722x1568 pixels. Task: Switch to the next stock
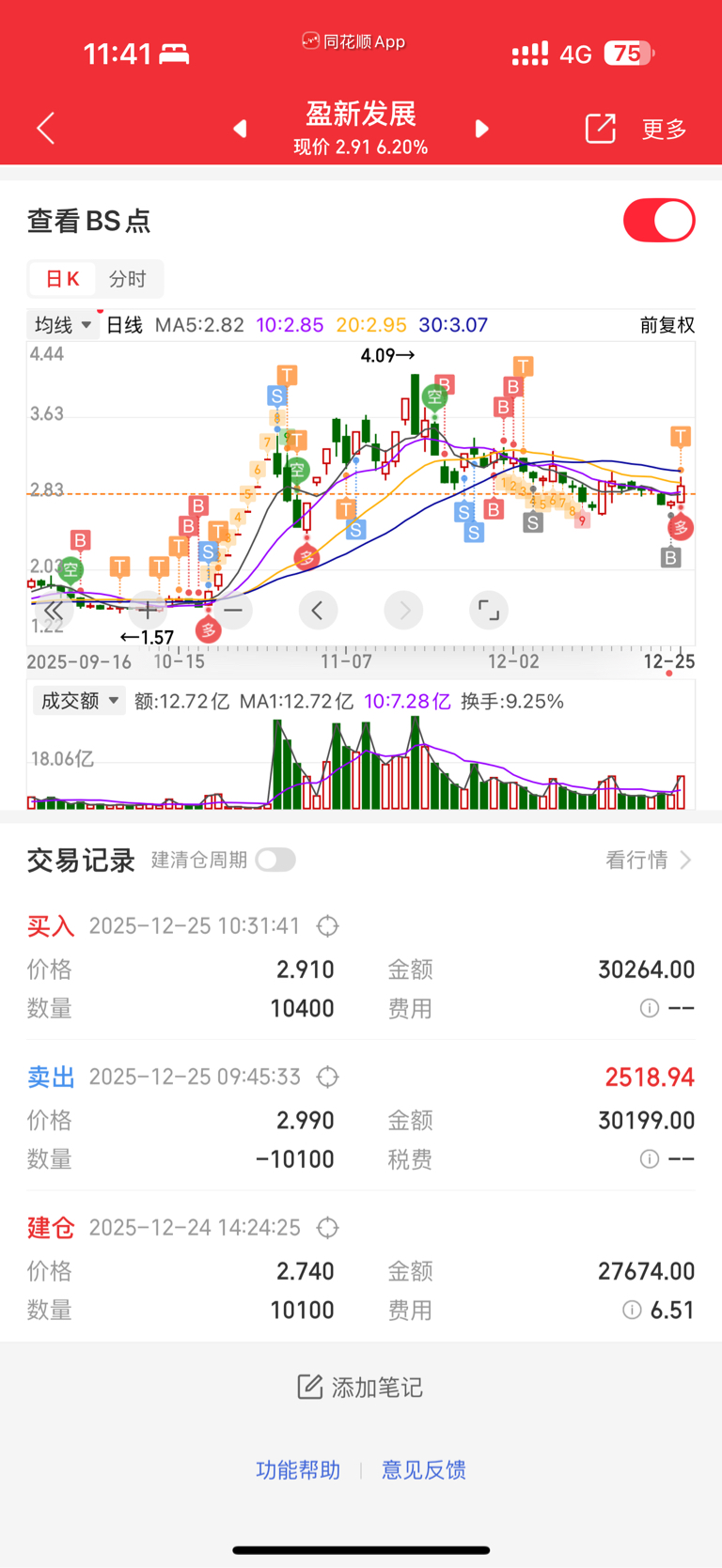pyautogui.click(x=481, y=128)
